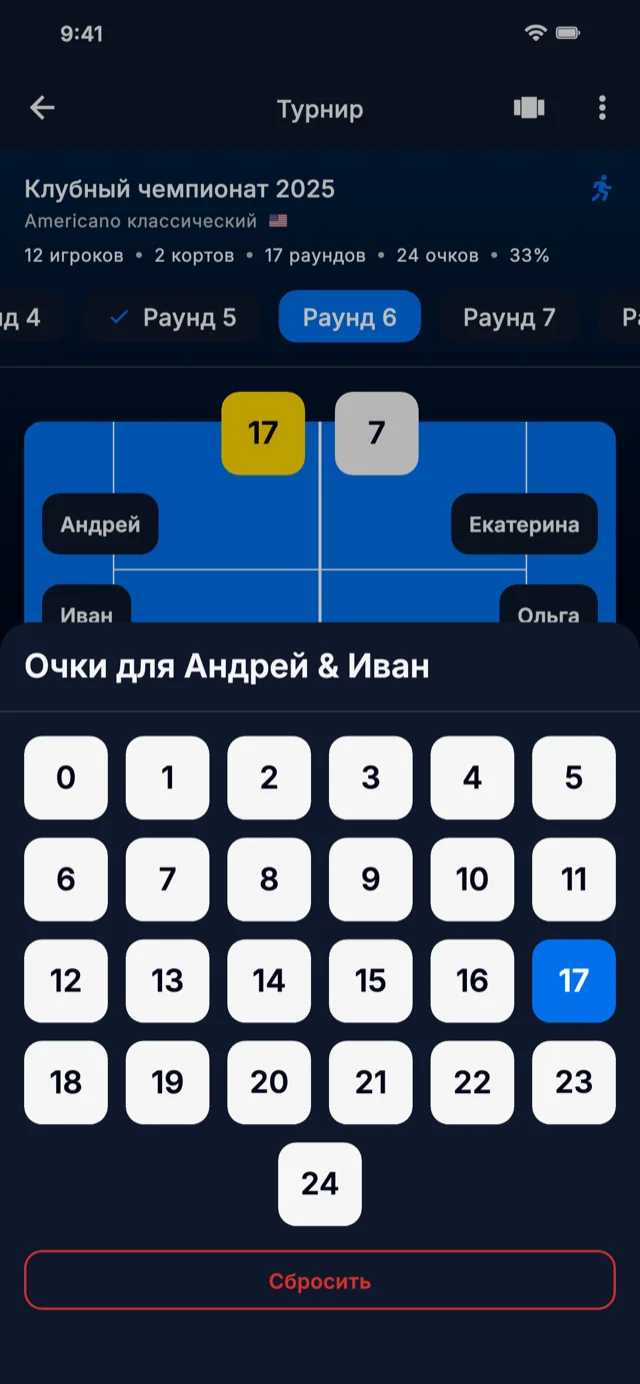Tap the Андрей player chip
Viewport: 640px width, 1384px height.
click(x=100, y=524)
